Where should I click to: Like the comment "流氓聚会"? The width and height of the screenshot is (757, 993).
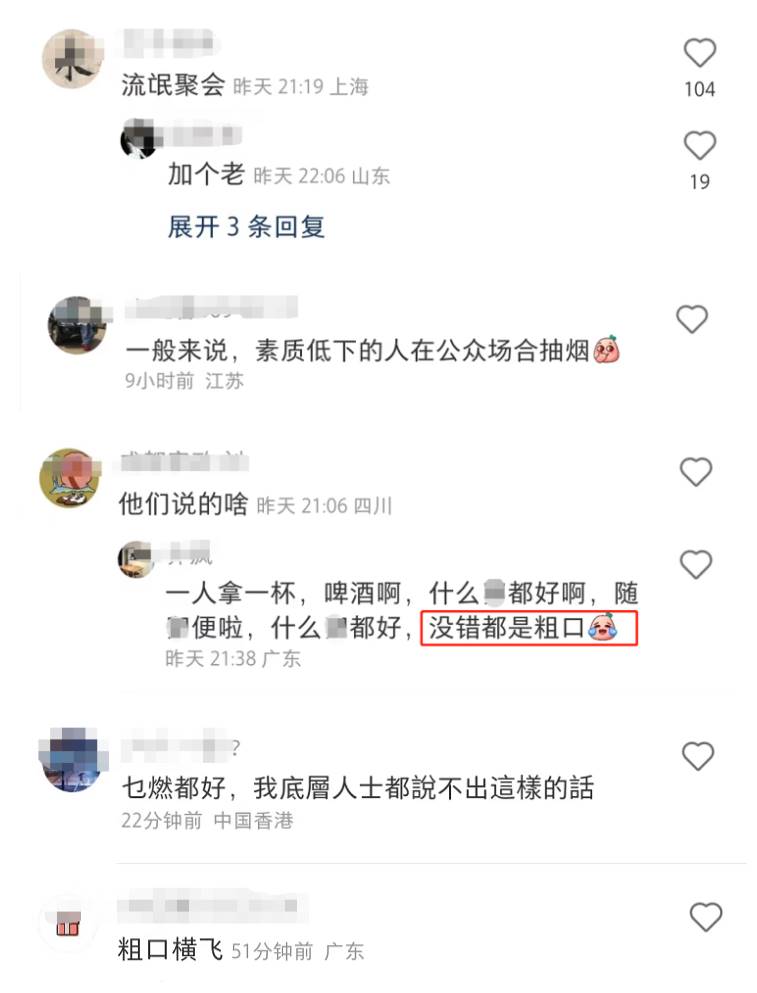coord(699,53)
